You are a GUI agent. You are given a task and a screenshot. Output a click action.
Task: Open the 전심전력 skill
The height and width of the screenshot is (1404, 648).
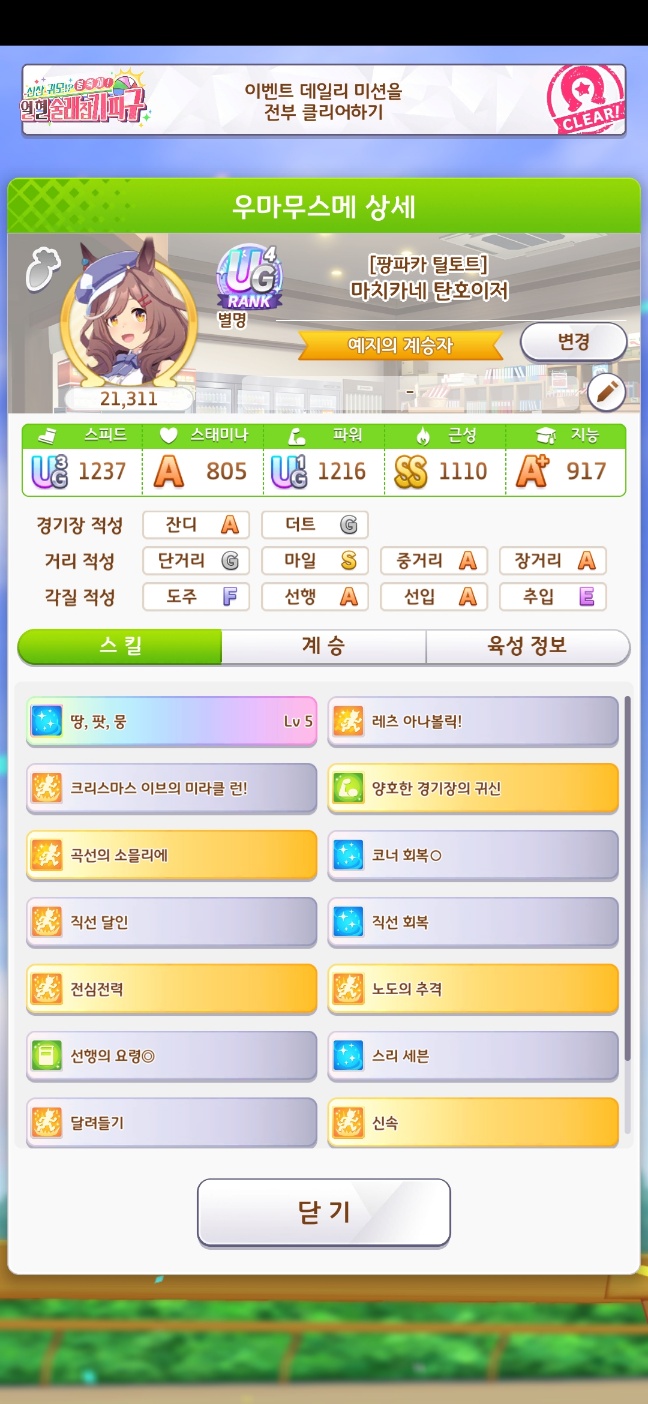(x=171, y=989)
